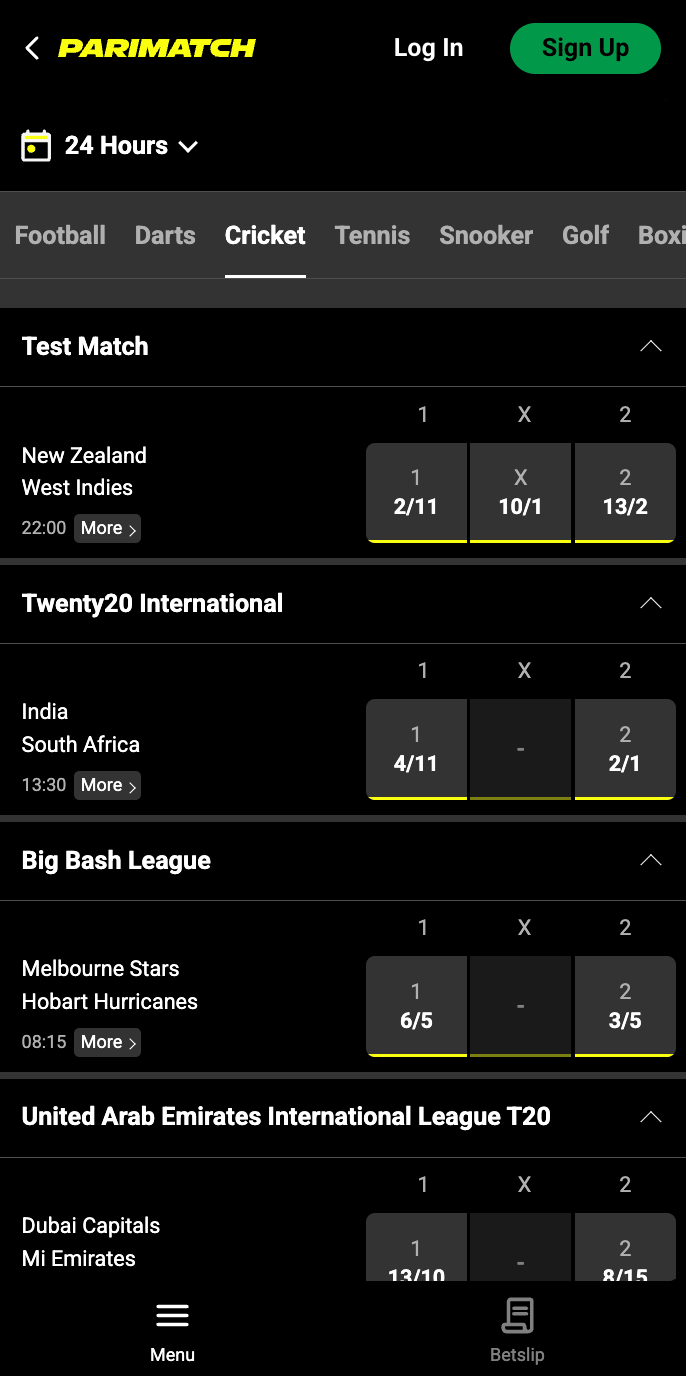Open More for Melbourne Stars vs Hobart Hurricanes
Image resolution: width=686 pixels, height=1376 pixels.
[x=107, y=1042]
